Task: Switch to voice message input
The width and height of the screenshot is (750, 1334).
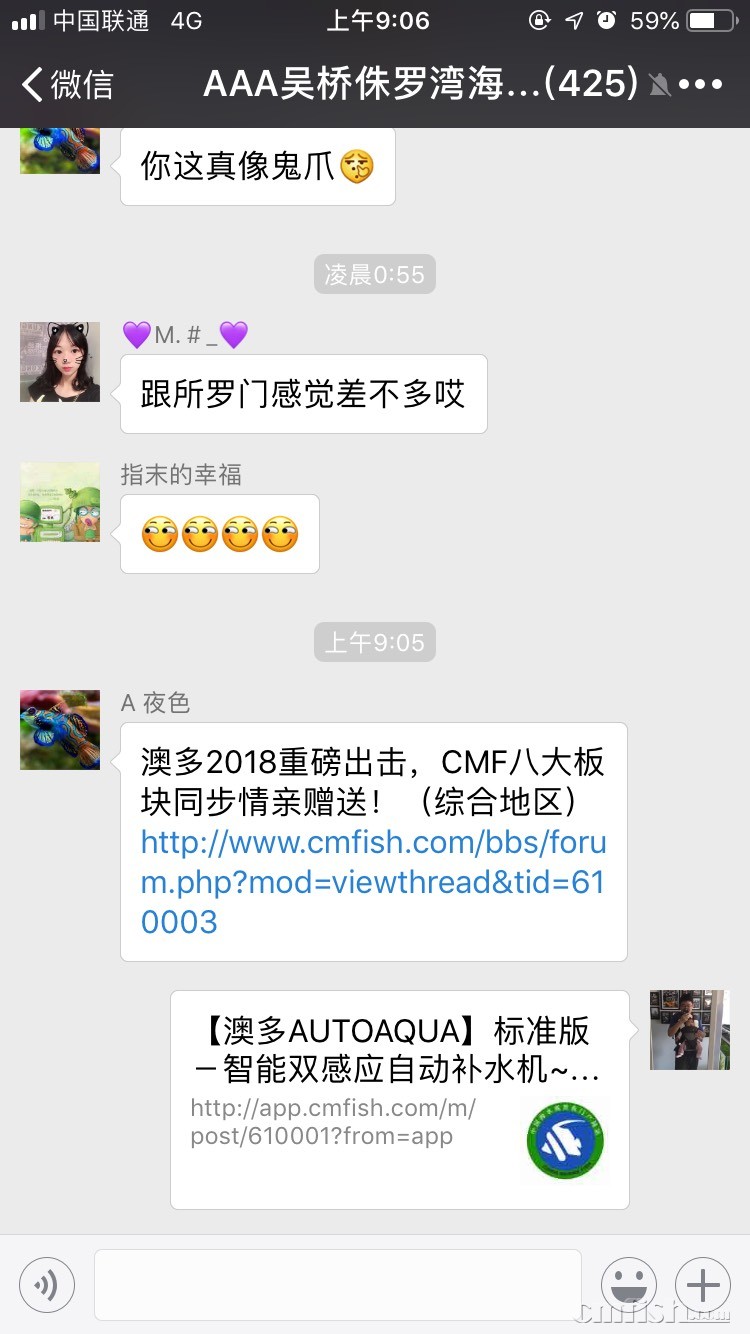Action: [x=47, y=1285]
